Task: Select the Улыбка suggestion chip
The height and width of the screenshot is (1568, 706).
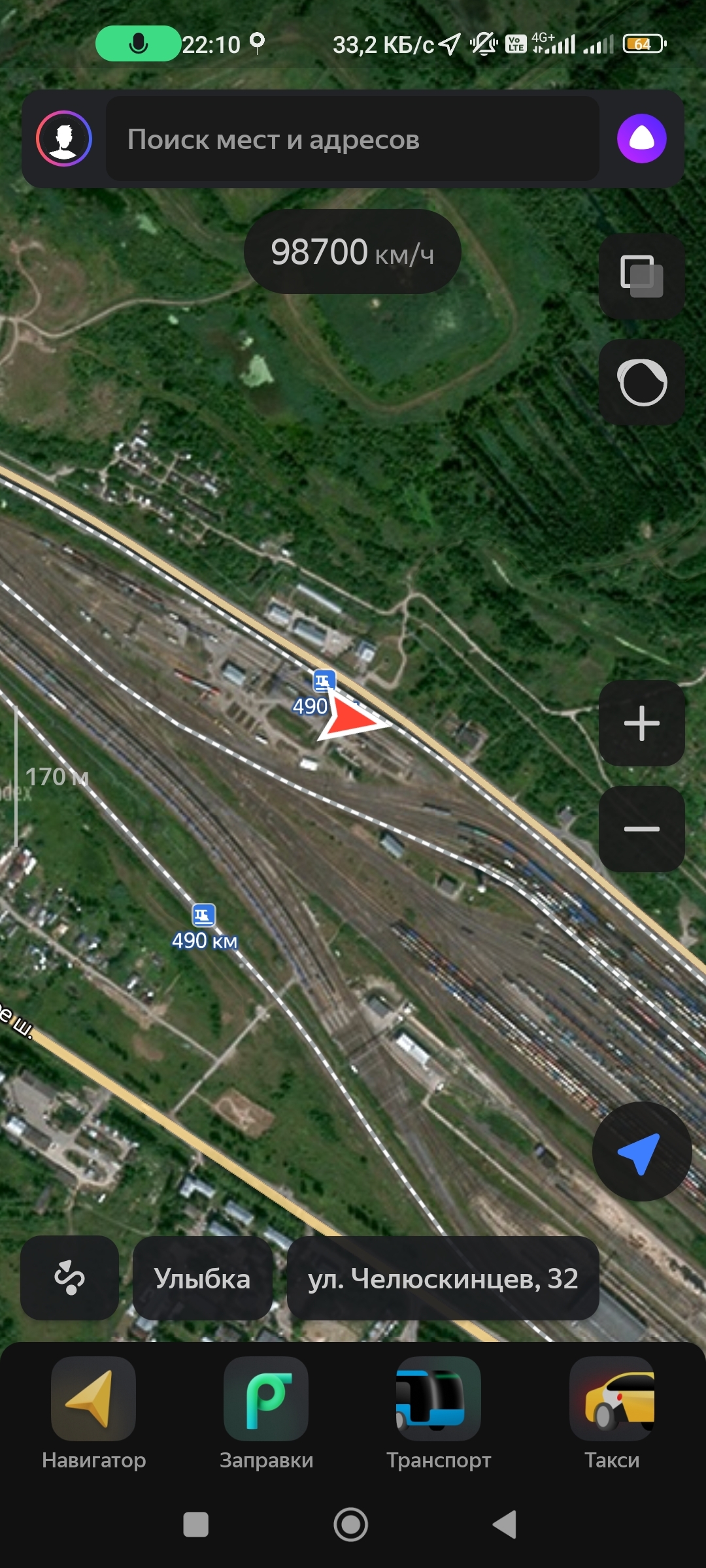Action: 202,1278
